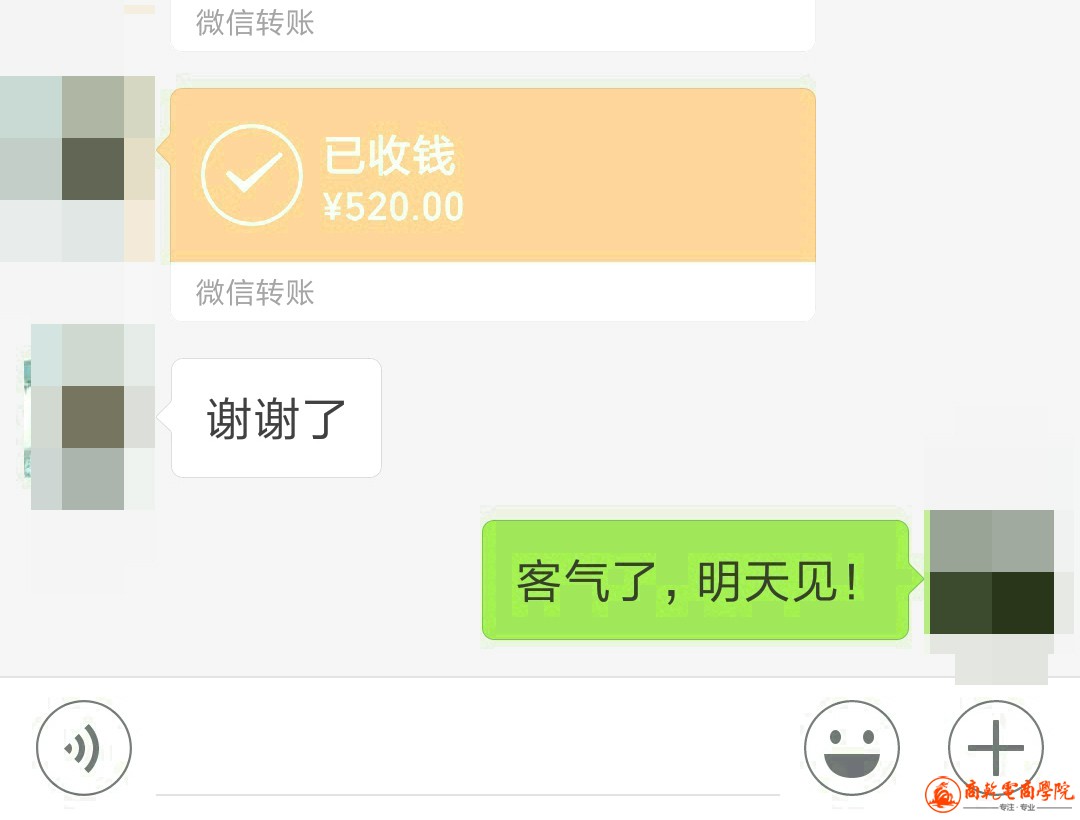Image resolution: width=1080 pixels, height=820 pixels.
Task: Open the contact's avatar beside 谢谢了
Action: click(x=93, y=417)
